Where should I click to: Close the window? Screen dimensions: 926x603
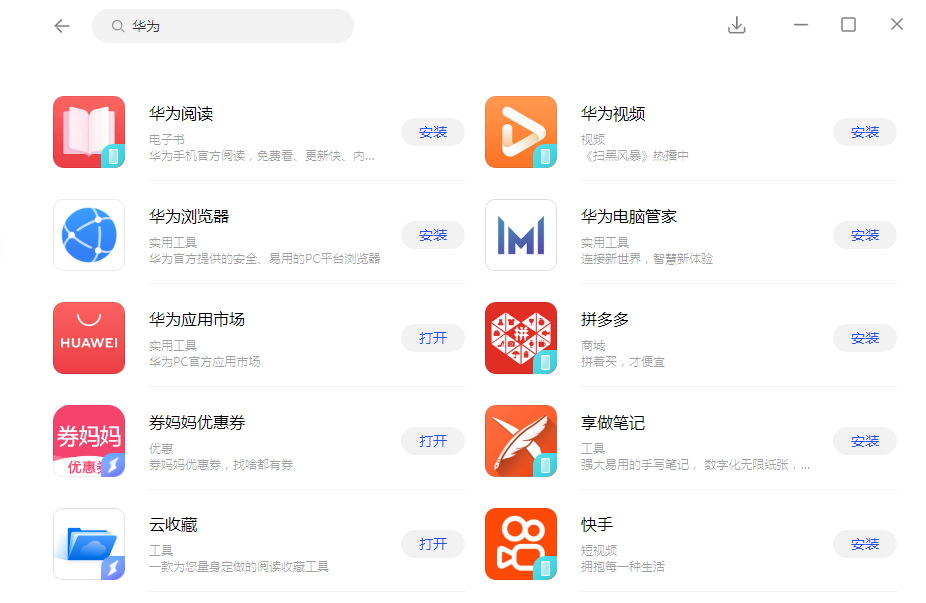(x=896, y=24)
